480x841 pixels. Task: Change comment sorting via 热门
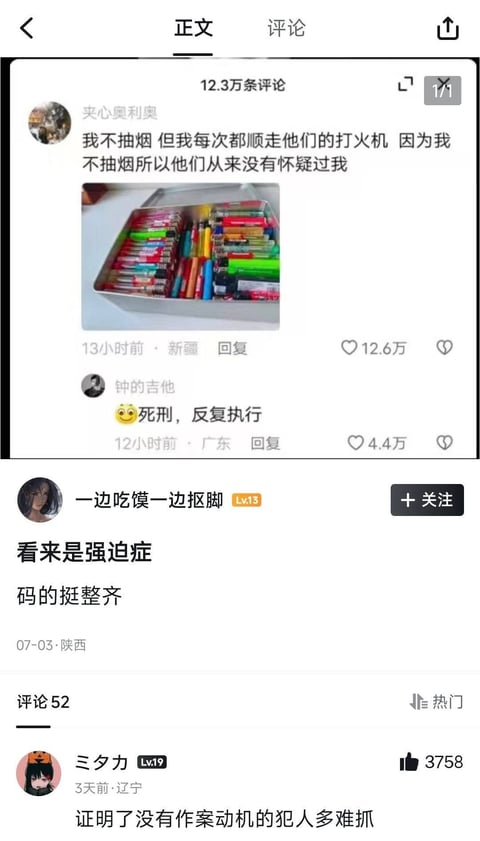[x=435, y=702]
